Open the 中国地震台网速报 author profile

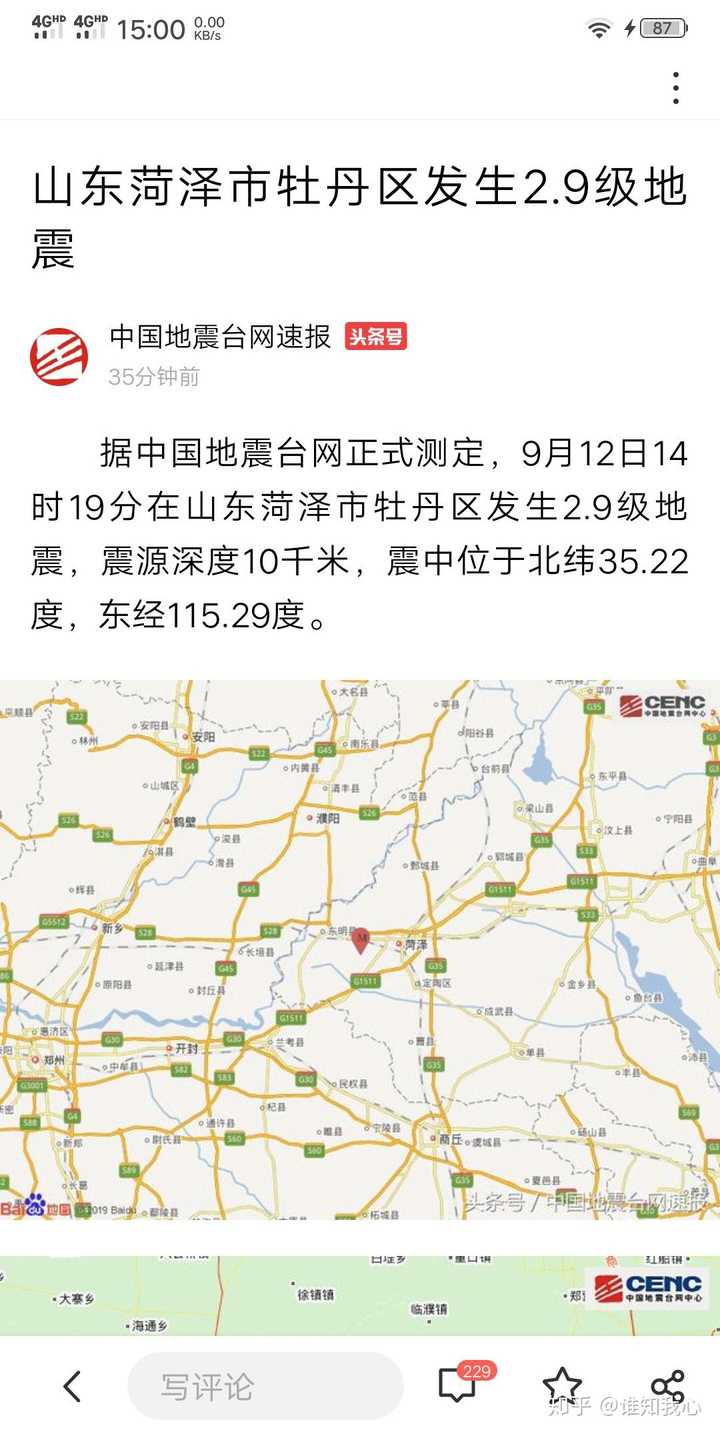pos(220,337)
